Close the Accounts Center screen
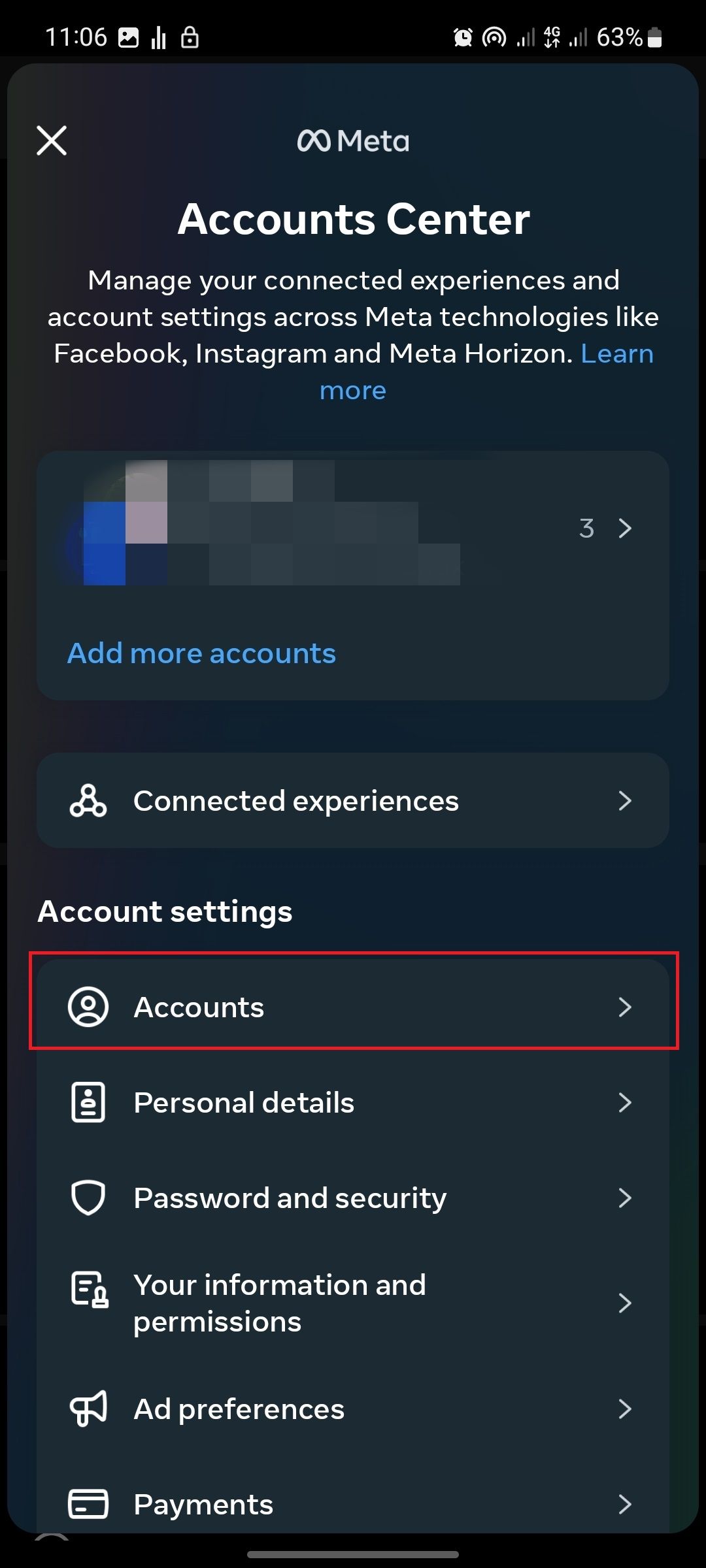Screen dimensions: 706x1568 point(52,140)
